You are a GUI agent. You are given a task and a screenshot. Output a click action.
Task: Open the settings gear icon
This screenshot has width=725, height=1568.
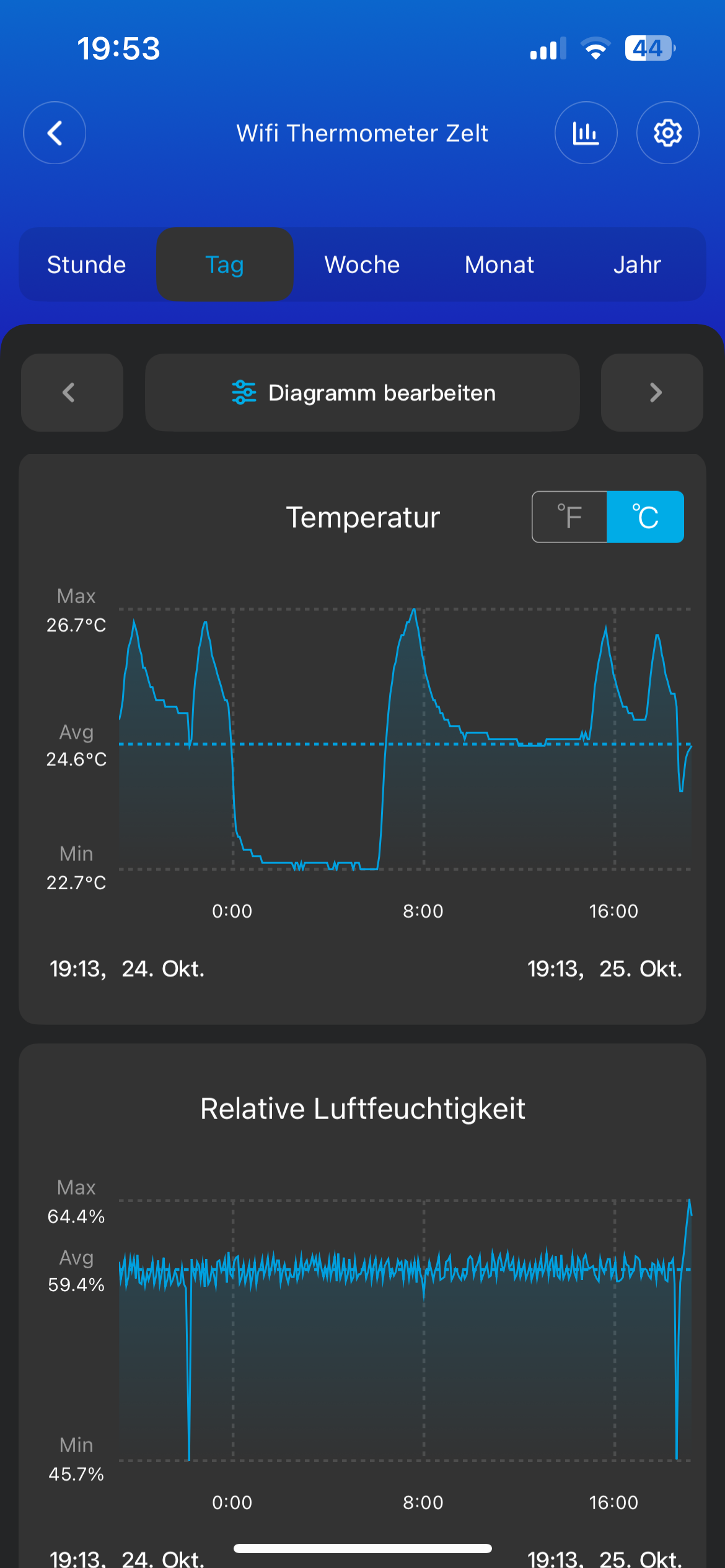tap(667, 133)
